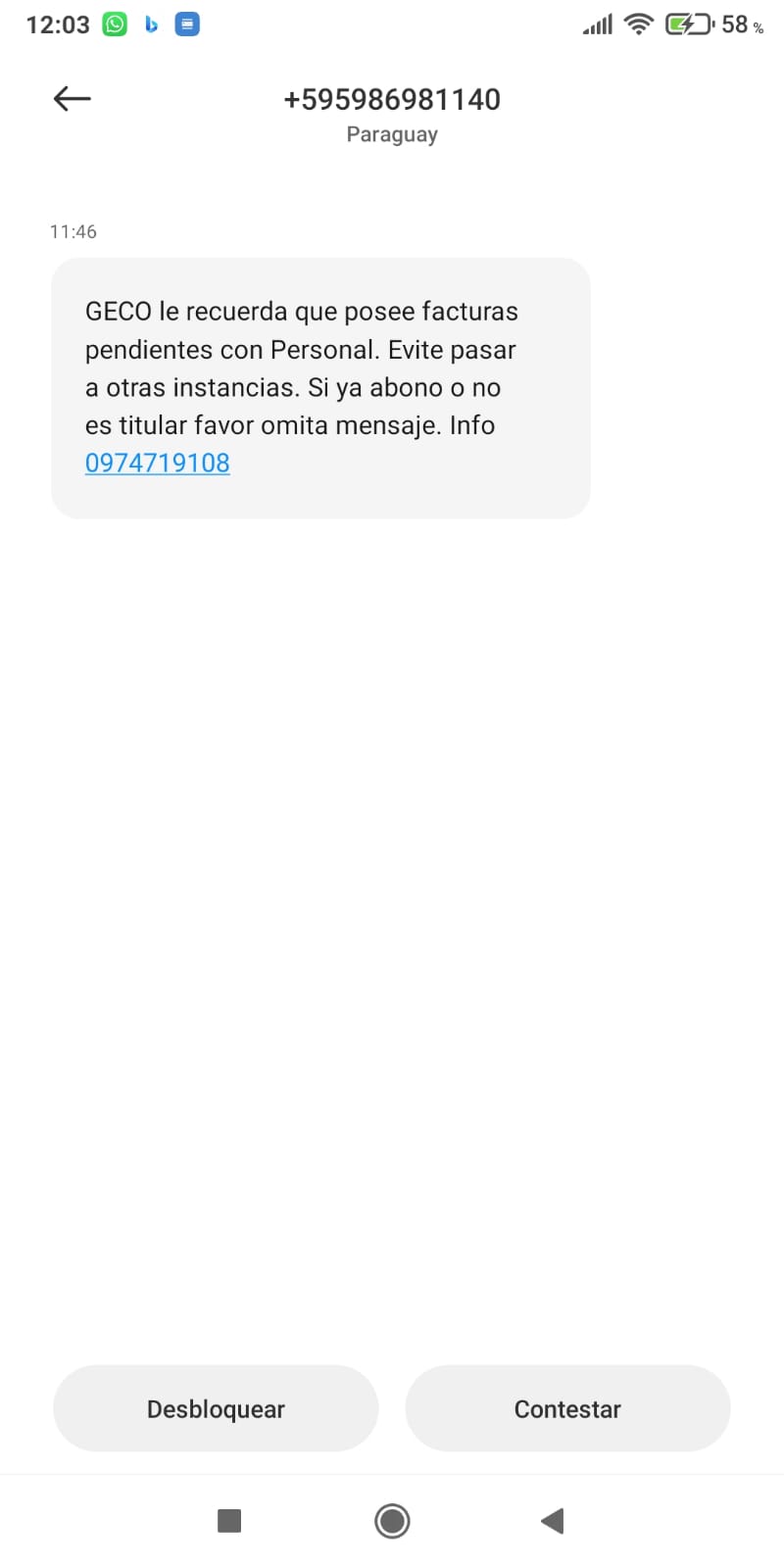Tap Contestar to reply
The width and height of the screenshot is (784, 1568).
pos(567,1408)
